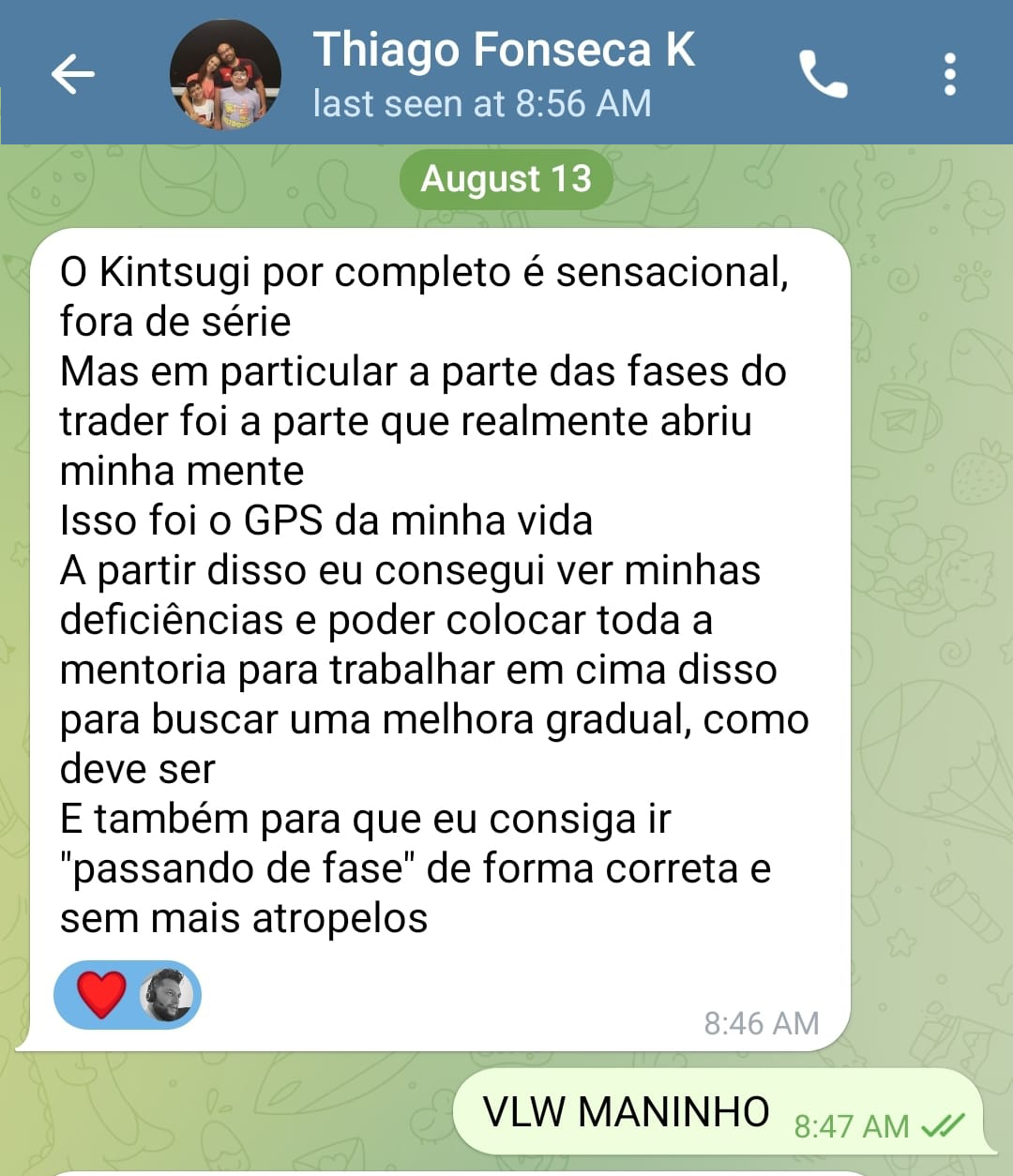The image size is (1013, 1176).
Task: Open Thiago Fonseca K's contact info header
Action: (504, 74)
